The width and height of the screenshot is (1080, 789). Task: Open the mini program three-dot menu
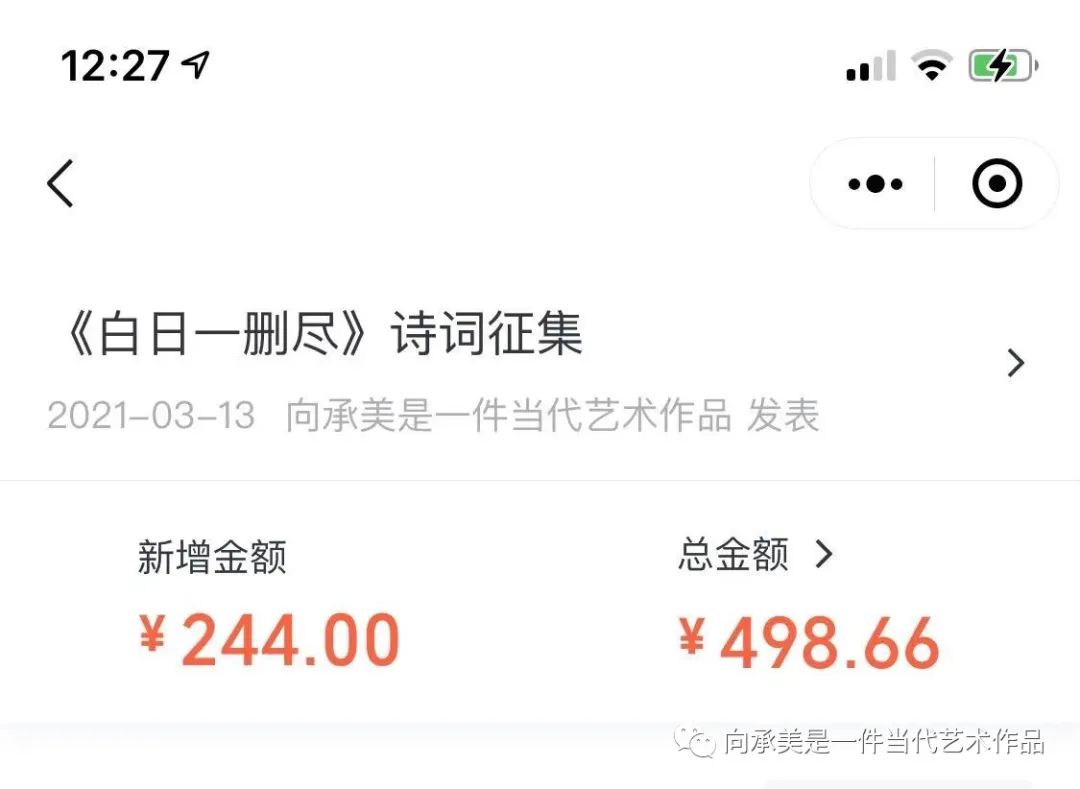coord(875,184)
